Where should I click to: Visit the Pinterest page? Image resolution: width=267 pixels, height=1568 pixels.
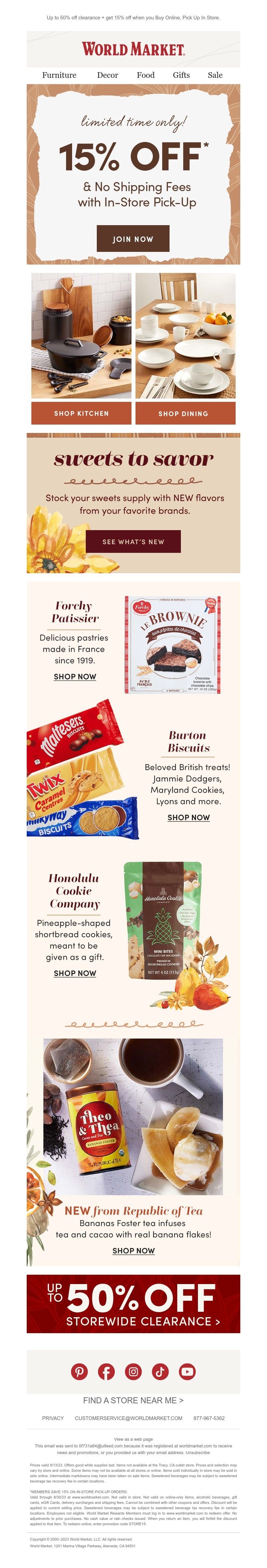(79, 1371)
